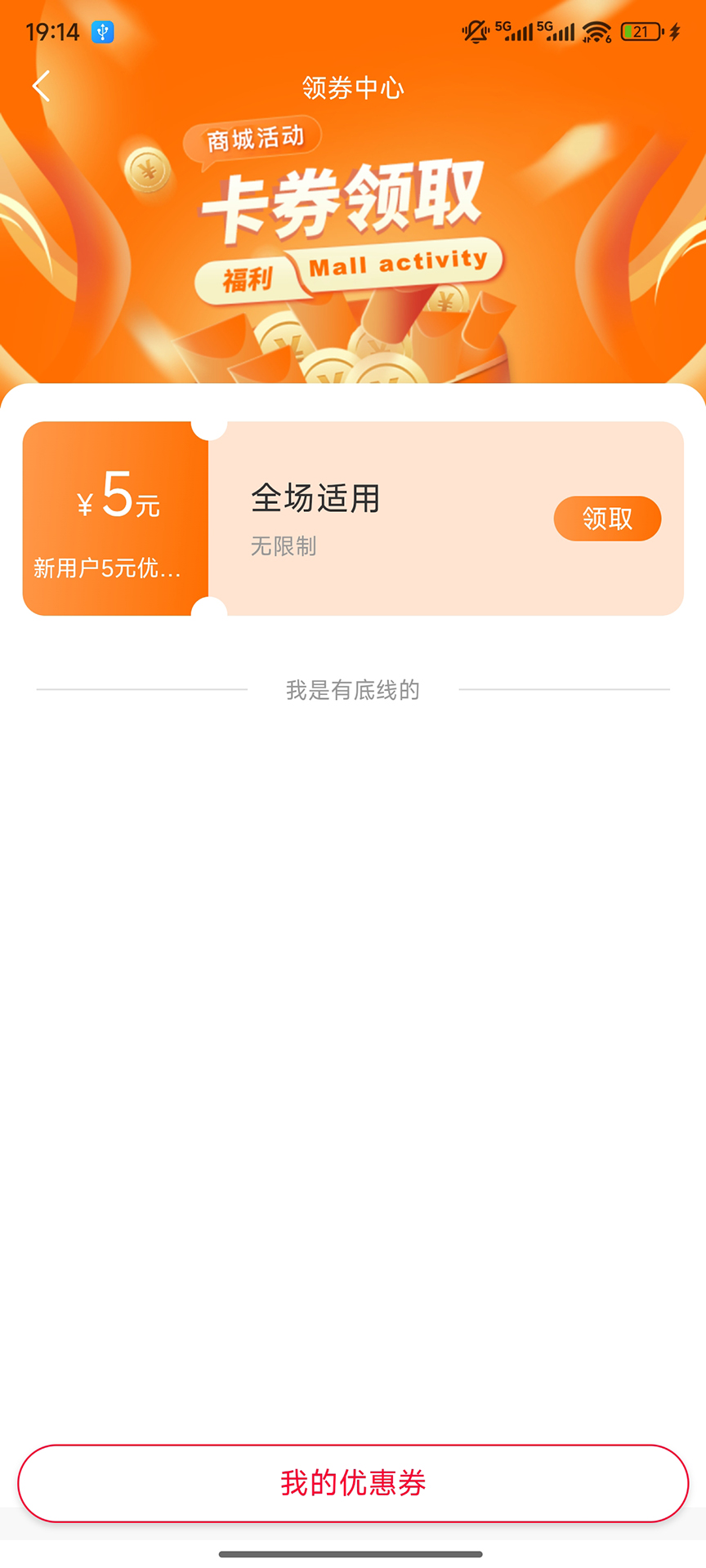Tap the 领券中心 page title
This screenshot has height=1568, width=706.
pos(353,87)
